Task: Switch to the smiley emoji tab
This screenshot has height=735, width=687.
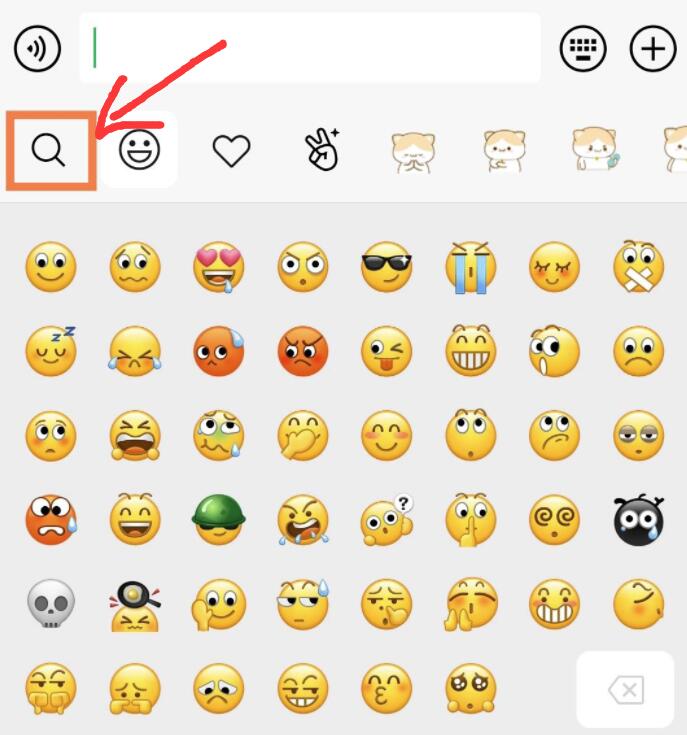Action: click(x=140, y=150)
